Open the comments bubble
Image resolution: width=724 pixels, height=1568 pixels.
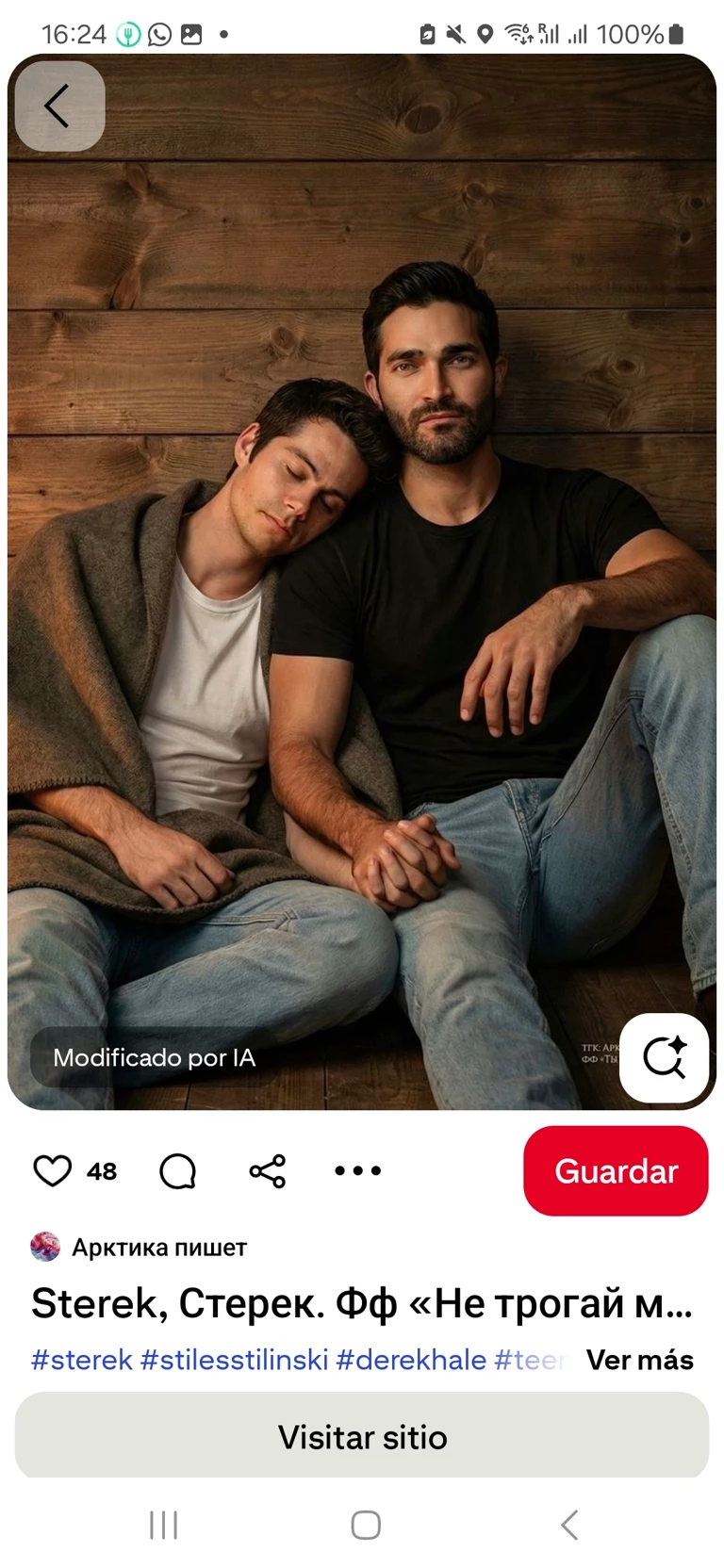[177, 1171]
